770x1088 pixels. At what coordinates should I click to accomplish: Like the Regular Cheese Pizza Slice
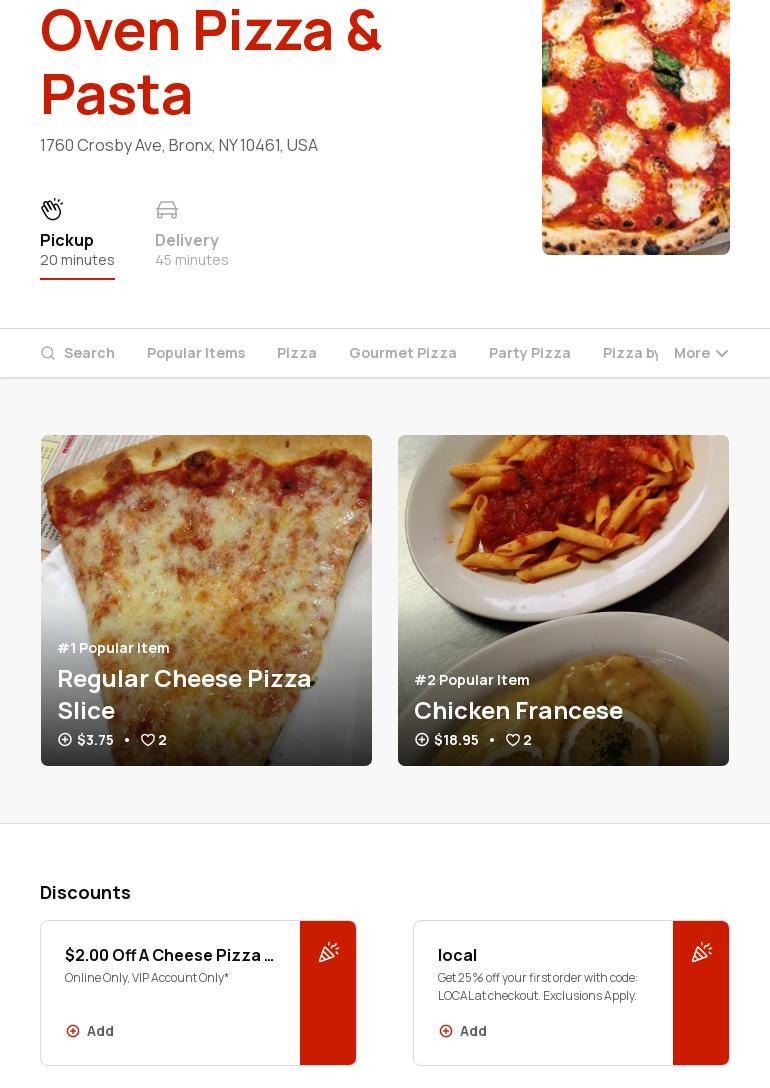[x=149, y=740]
